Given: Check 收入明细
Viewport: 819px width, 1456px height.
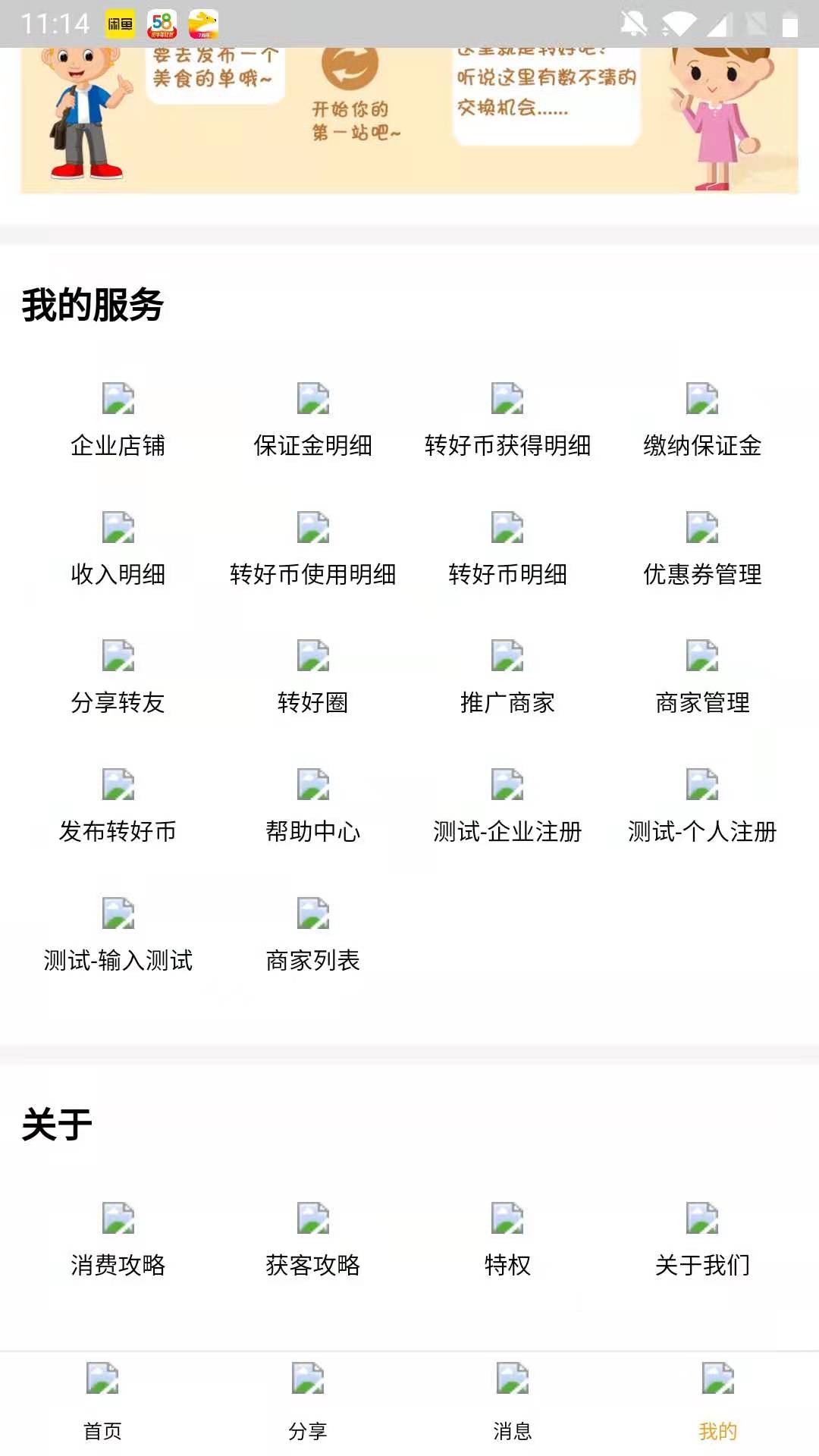Looking at the screenshot, I should pos(118,548).
